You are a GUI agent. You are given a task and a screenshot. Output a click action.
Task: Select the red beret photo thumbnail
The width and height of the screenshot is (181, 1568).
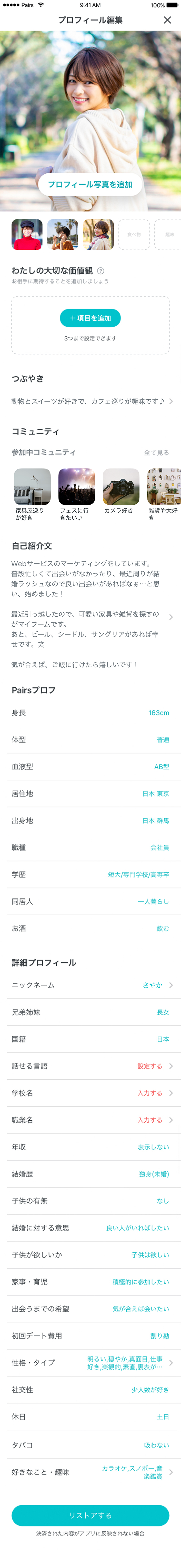coord(27,234)
